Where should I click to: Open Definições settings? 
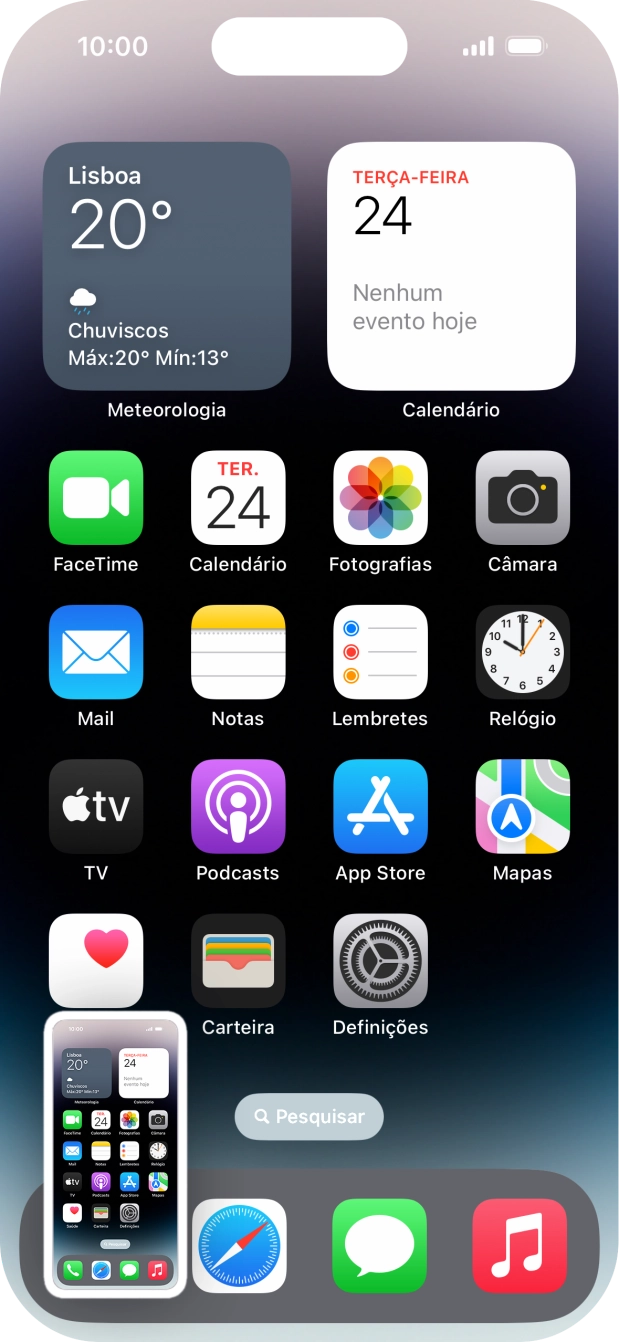click(380, 960)
